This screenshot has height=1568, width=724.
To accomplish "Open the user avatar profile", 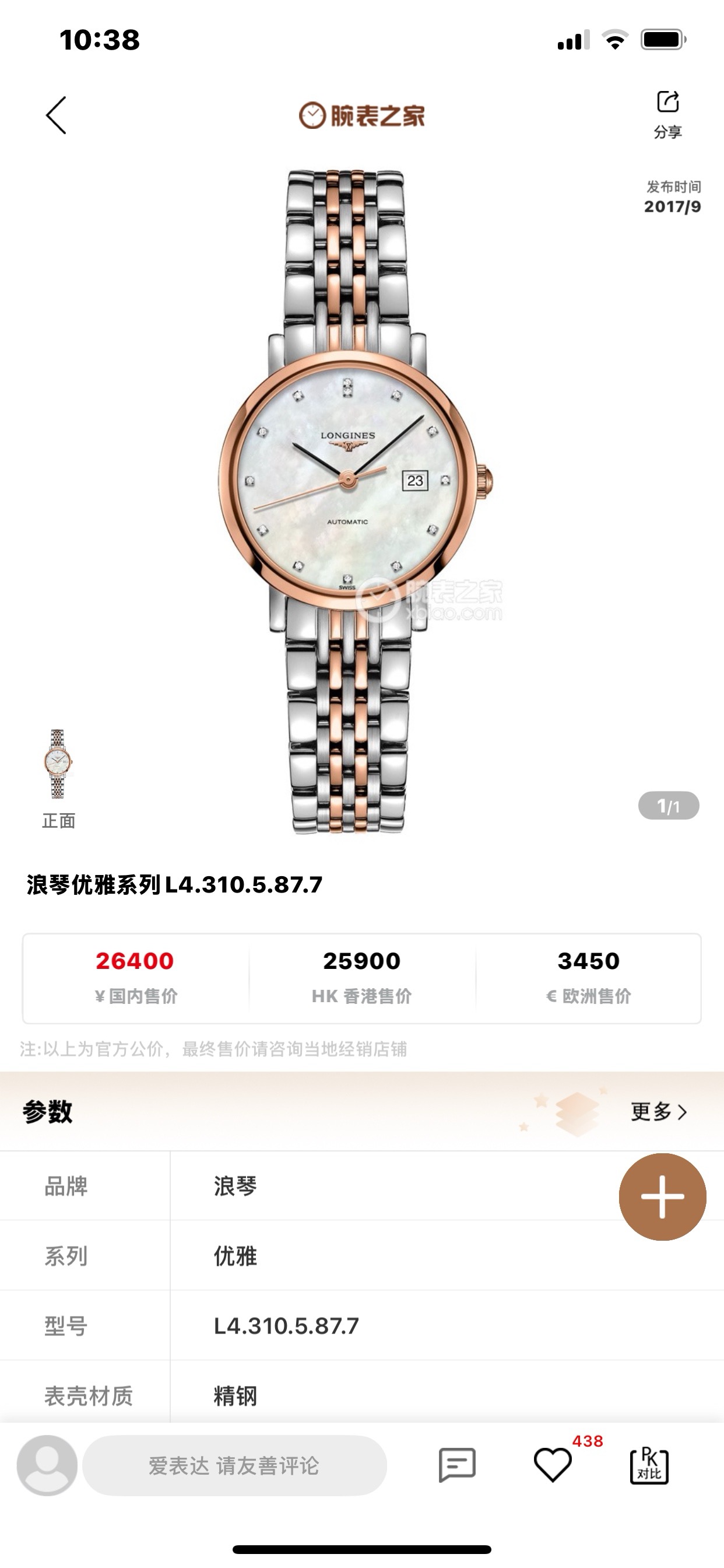I will pyautogui.click(x=47, y=1465).
